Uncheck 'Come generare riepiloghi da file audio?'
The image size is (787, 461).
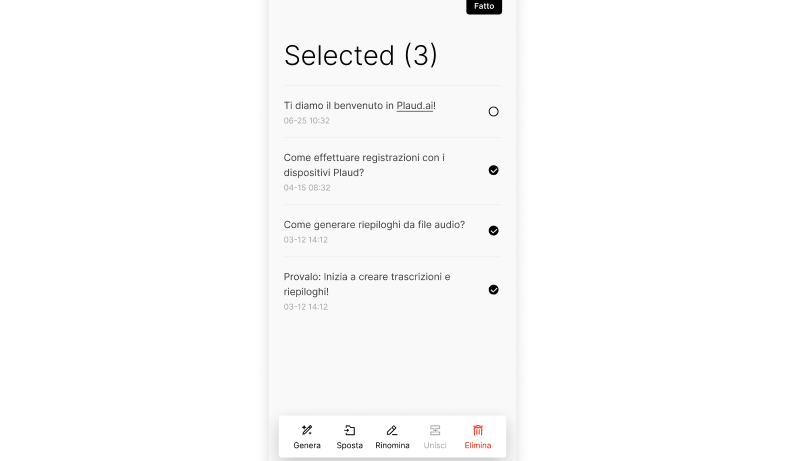tap(493, 230)
